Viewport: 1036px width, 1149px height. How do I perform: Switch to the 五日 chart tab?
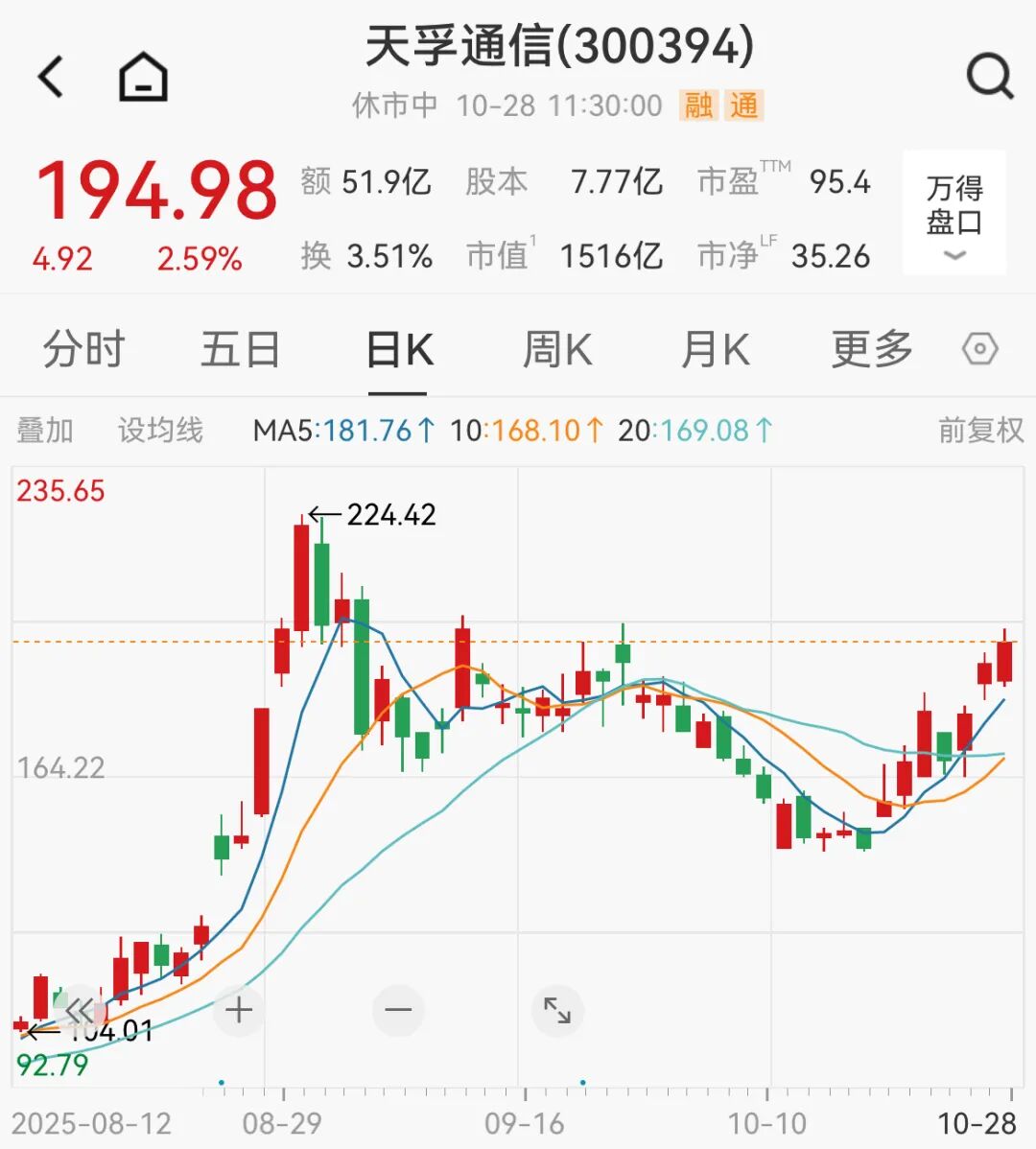[x=240, y=349]
